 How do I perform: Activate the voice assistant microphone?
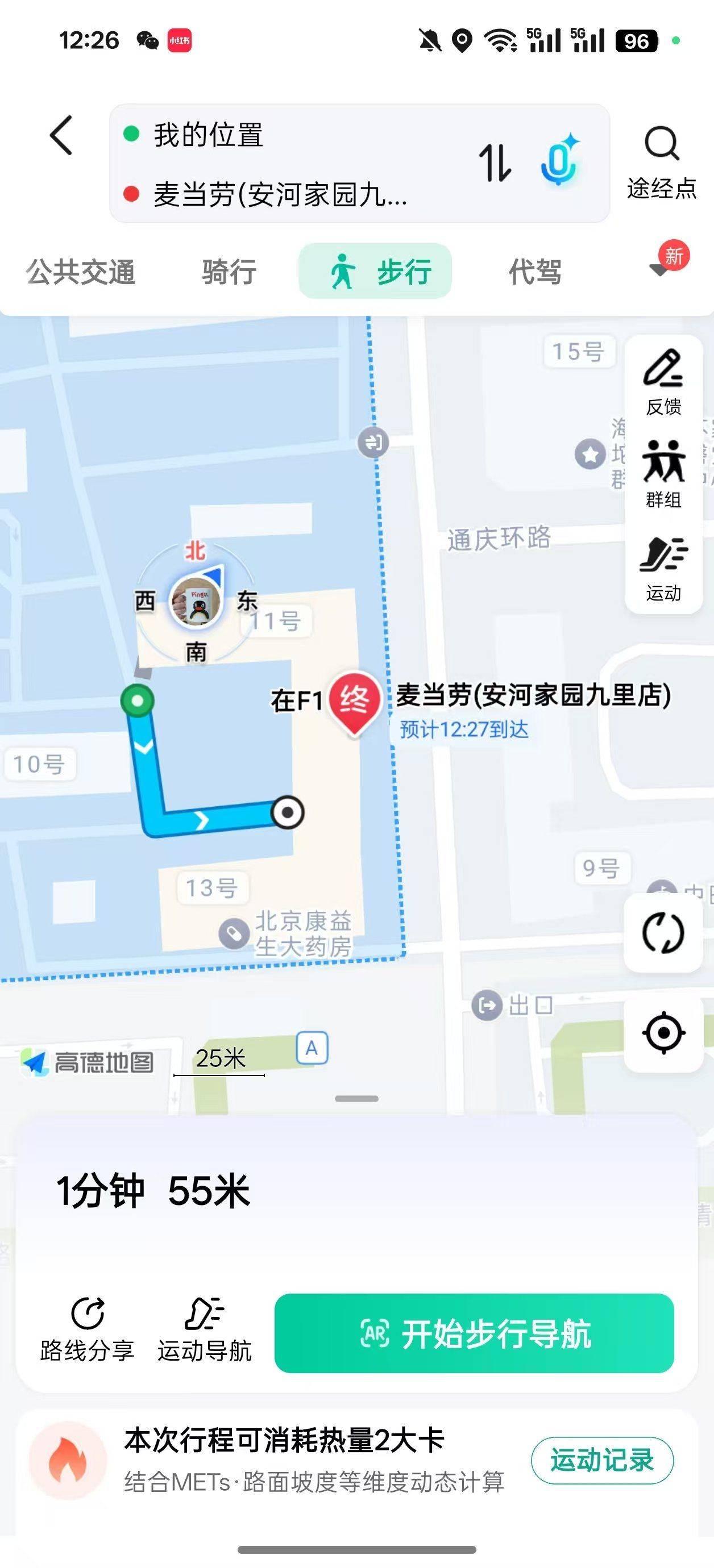pyautogui.click(x=560, y=160)
